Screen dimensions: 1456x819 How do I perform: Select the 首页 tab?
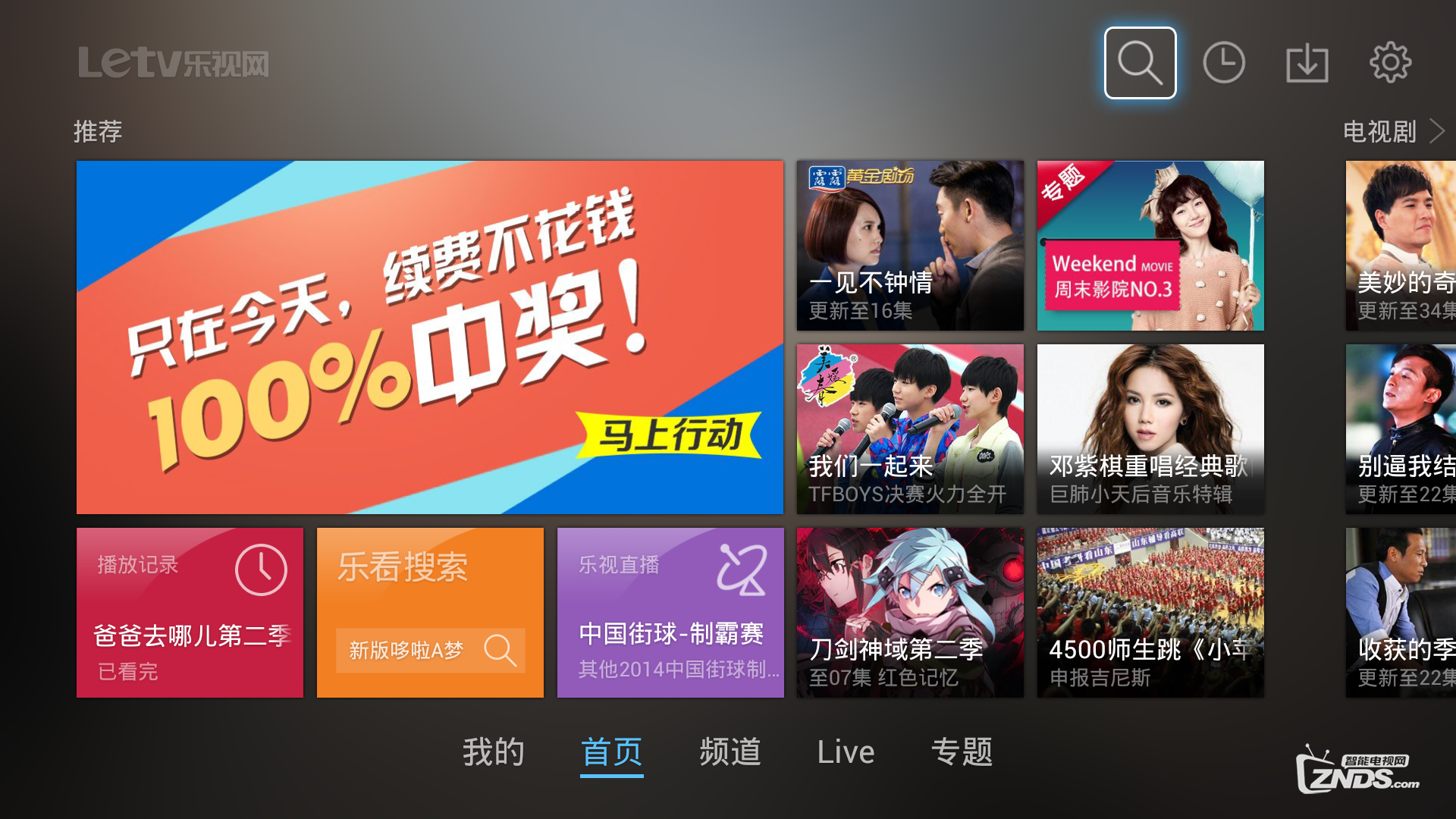point(611,752)
